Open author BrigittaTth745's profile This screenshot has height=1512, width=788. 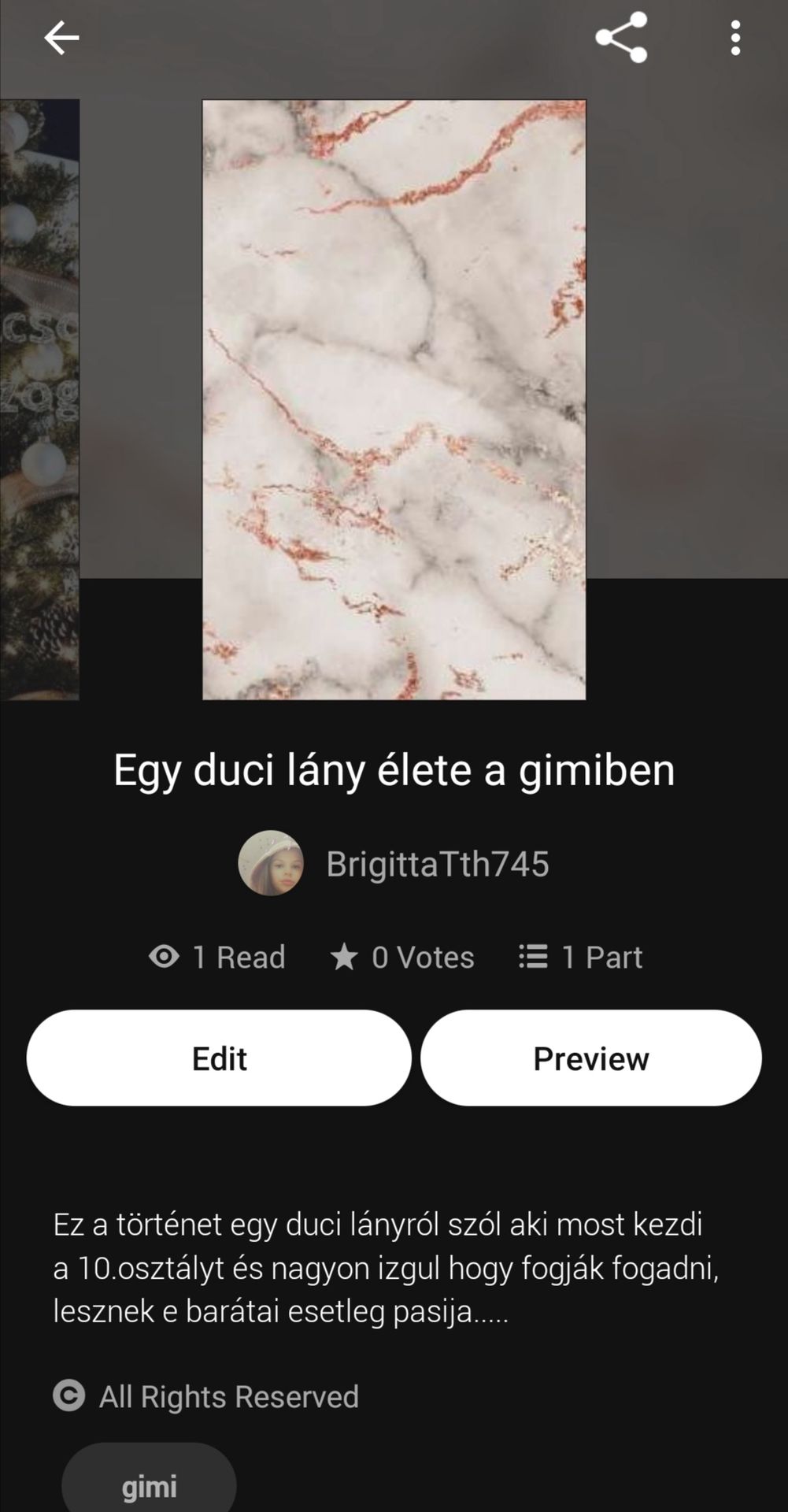tap(394, 864)
